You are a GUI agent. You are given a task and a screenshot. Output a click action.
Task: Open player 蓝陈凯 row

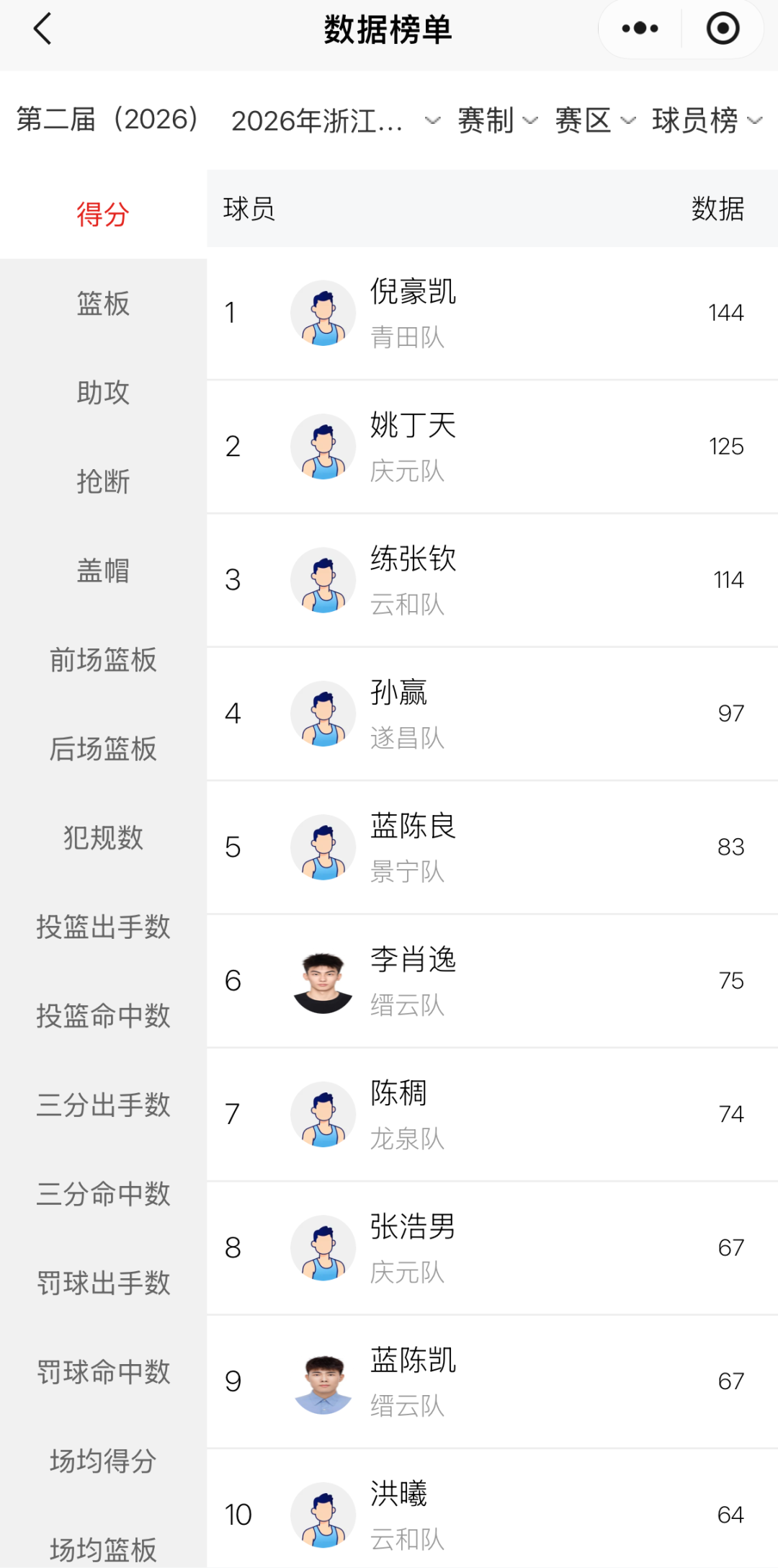coord(493,1381)
